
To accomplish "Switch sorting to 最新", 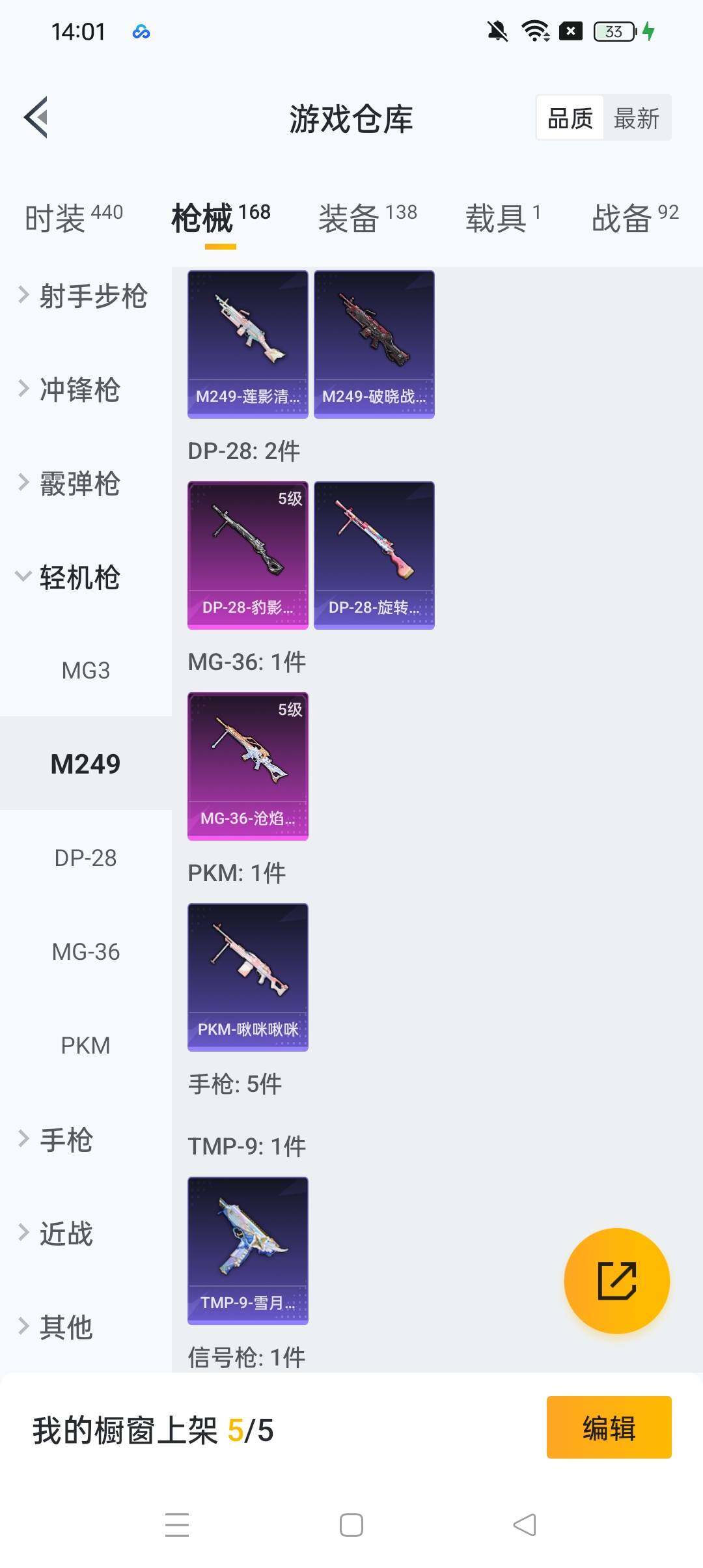I will [637, 118].
